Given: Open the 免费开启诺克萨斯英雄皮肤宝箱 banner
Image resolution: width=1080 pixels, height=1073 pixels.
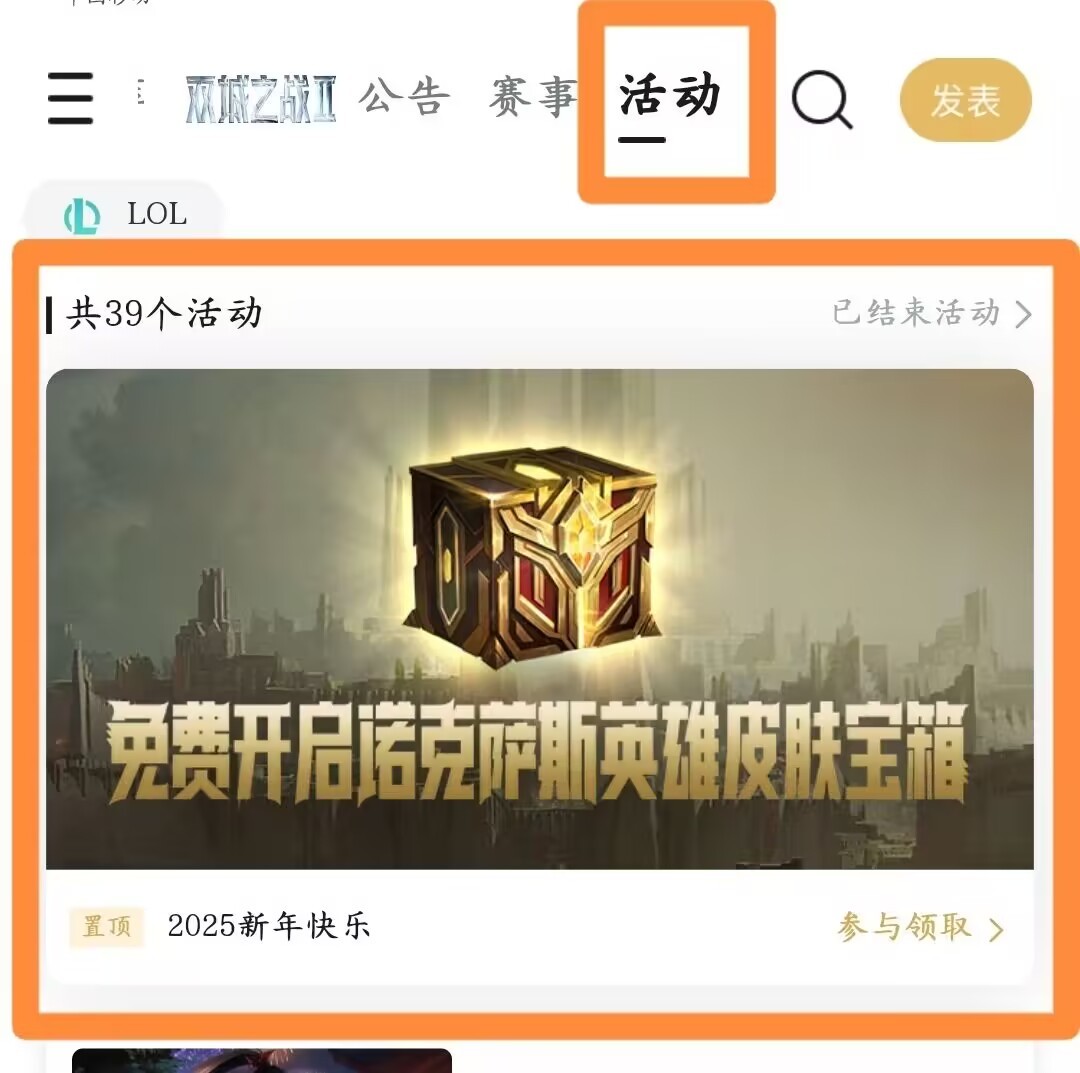Looking at the screenshot, I should (540, 618).
